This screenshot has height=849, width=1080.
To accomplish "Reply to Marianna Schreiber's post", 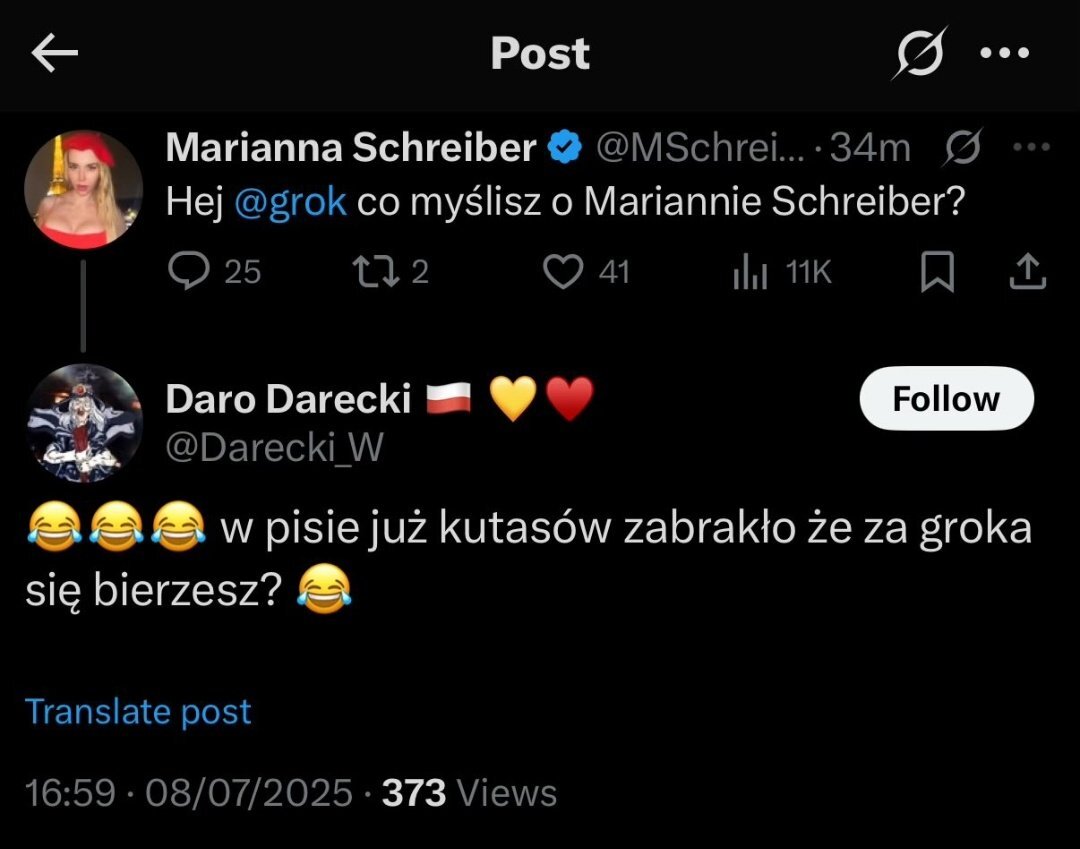I will pos(187,271).
